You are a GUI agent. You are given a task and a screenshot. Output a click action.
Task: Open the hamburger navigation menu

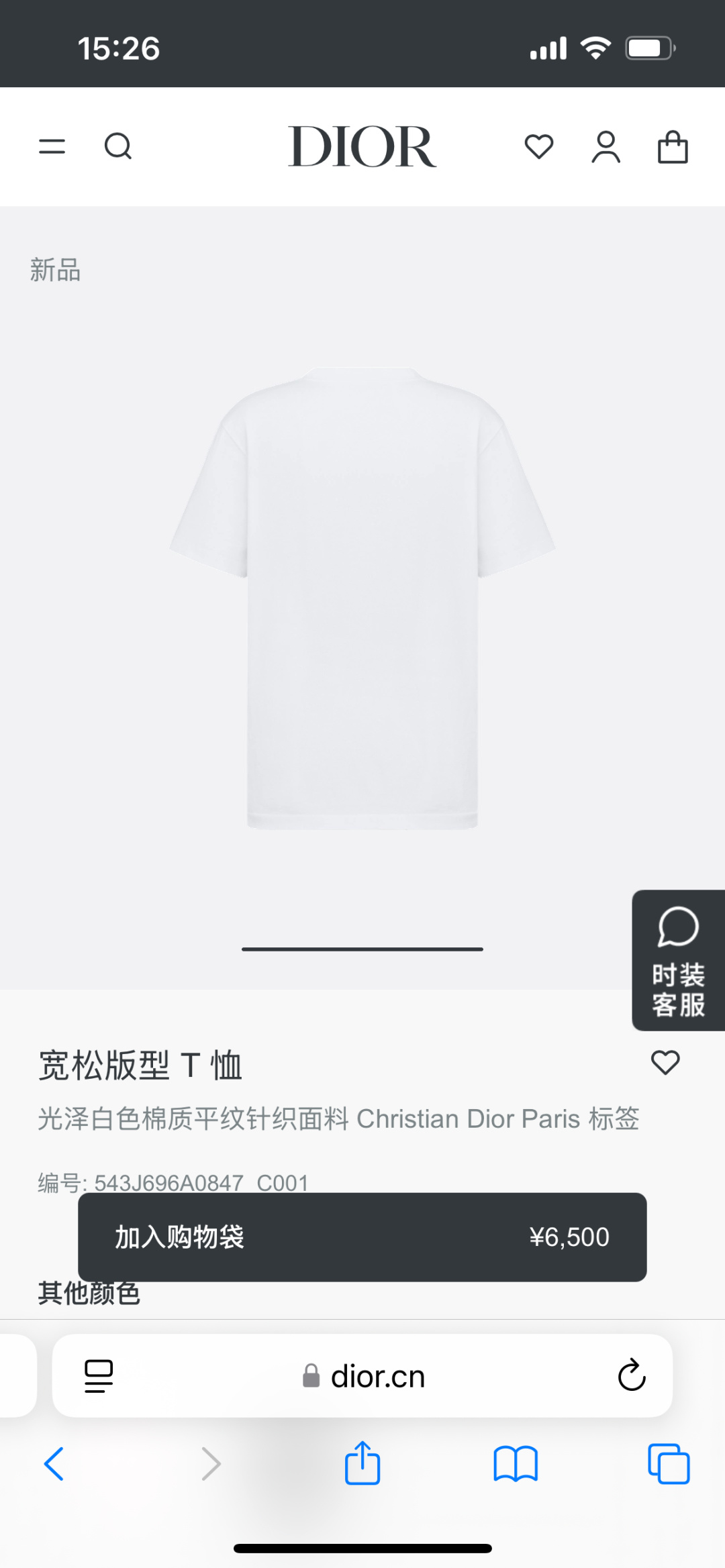[52, 147]
